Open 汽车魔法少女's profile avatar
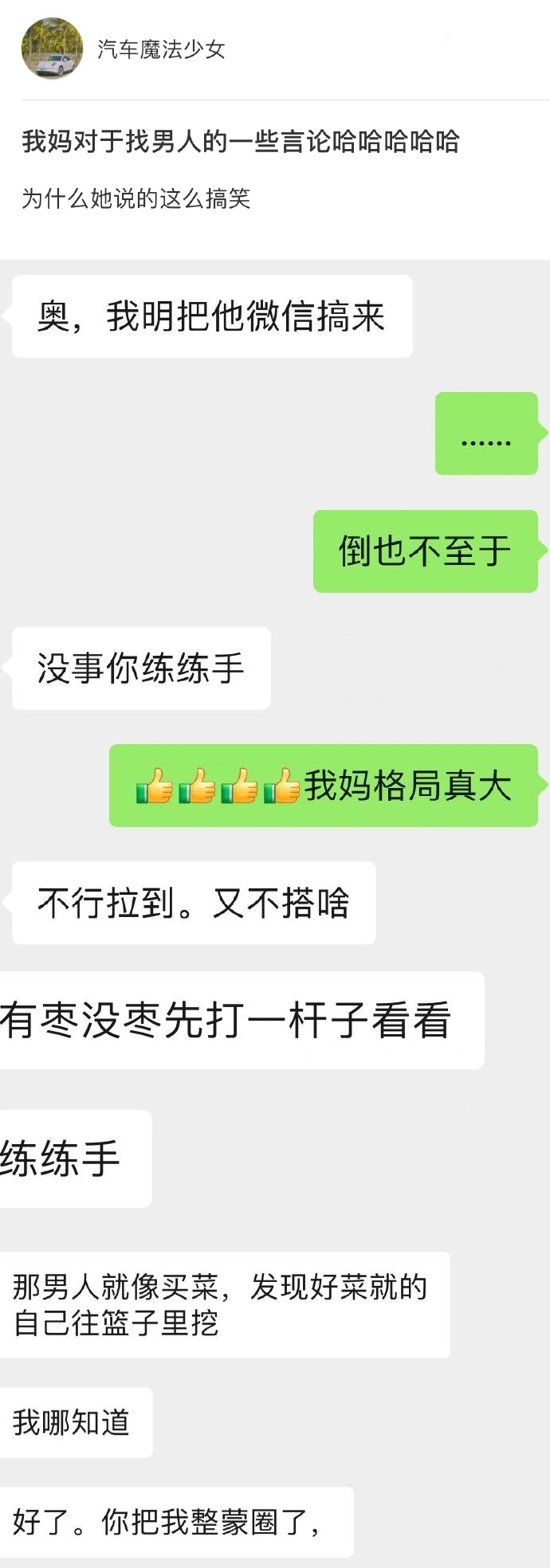Screen dimensions: 550x1568 click(52, 49)
